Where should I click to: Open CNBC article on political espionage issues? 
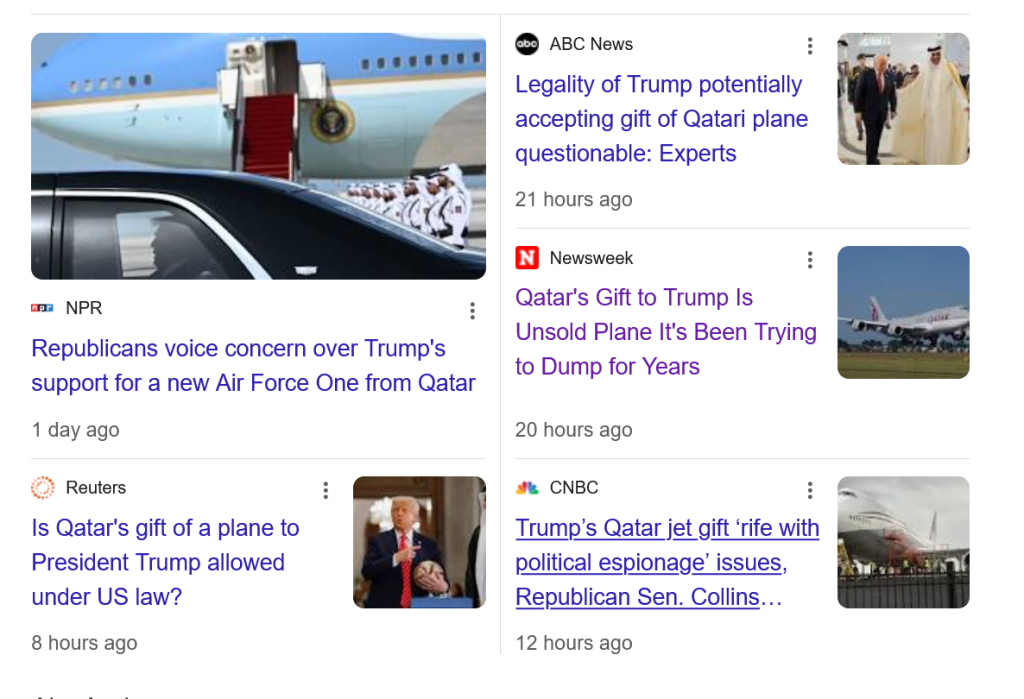coord(667,562)
